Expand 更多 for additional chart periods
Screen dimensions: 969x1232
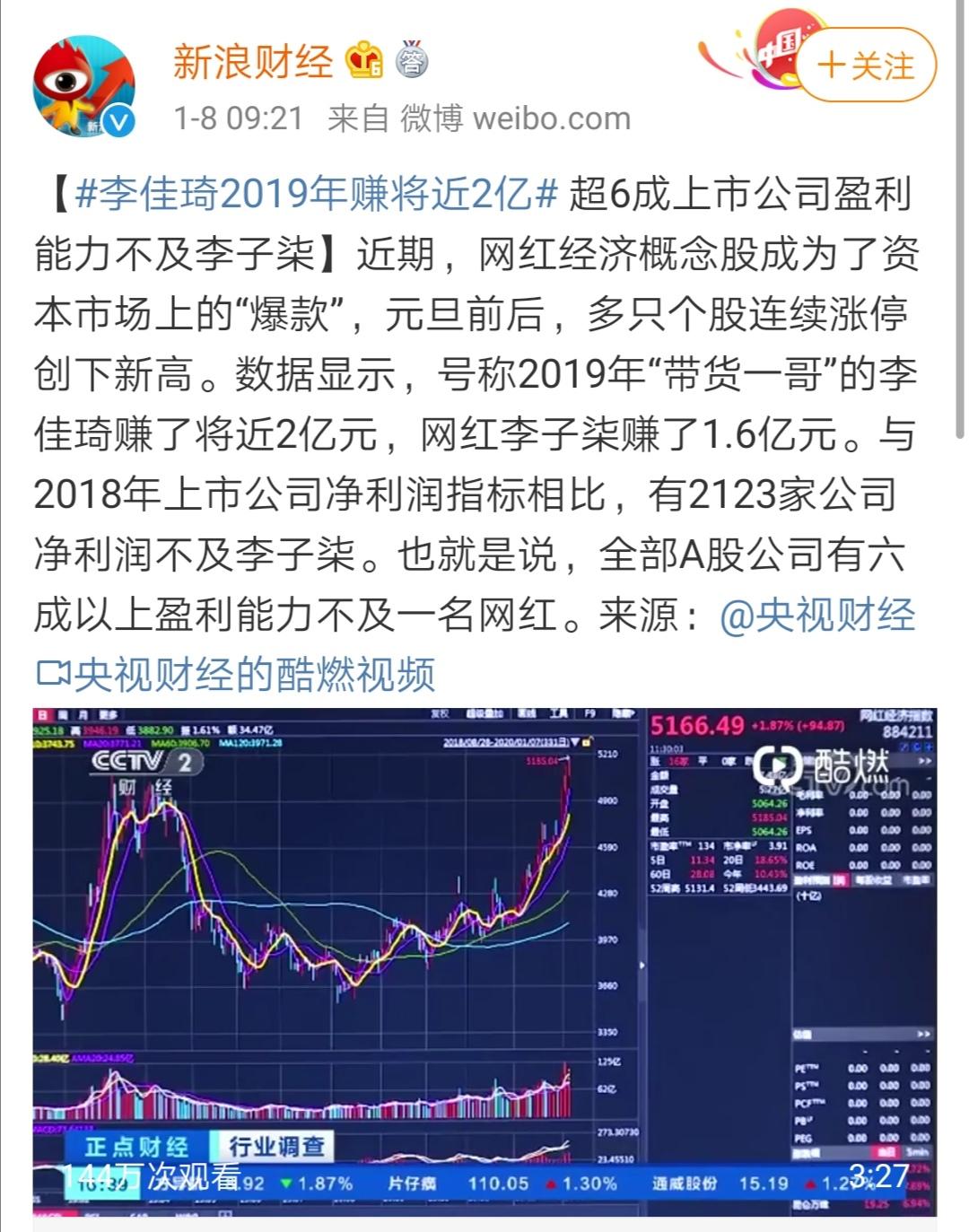[x=108, y=714]
